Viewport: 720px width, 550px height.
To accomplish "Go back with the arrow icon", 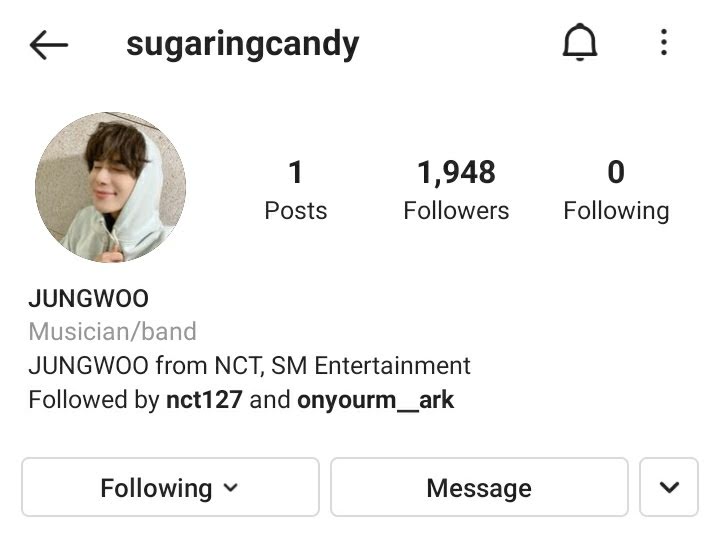I will (x=49, y=45).
